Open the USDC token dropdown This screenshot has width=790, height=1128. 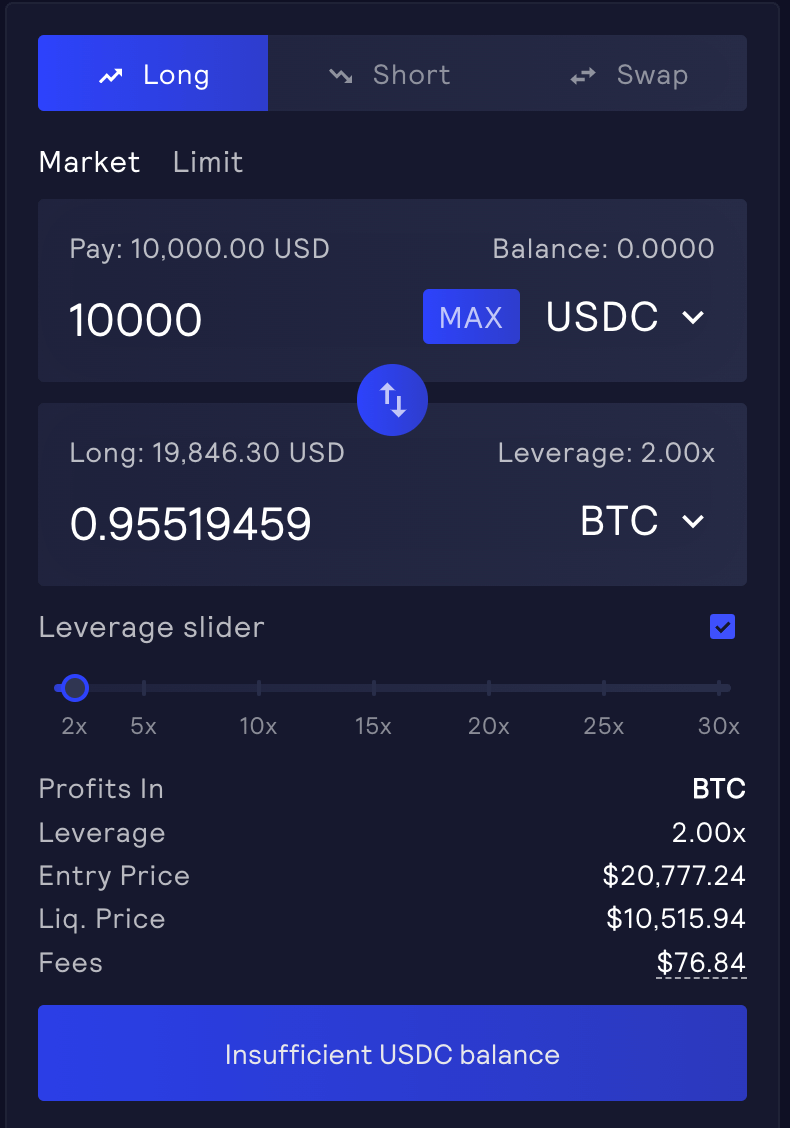626,317
